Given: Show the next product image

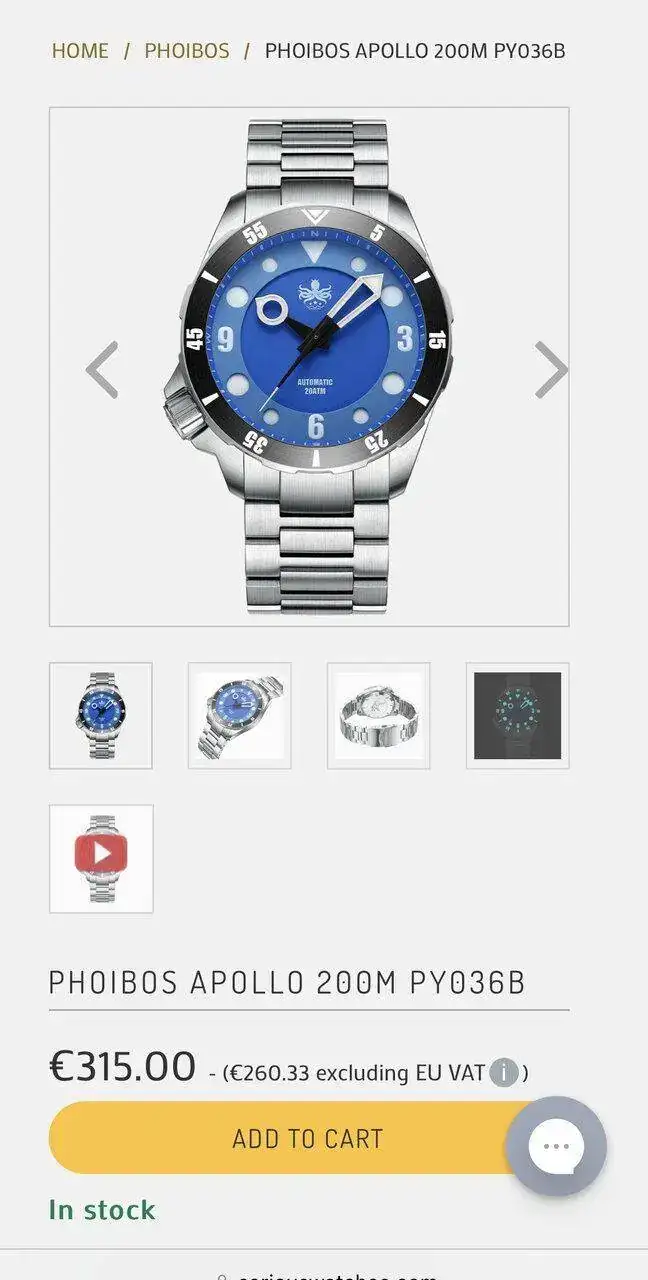Looking at the screenshot, I should pos(550,369).
